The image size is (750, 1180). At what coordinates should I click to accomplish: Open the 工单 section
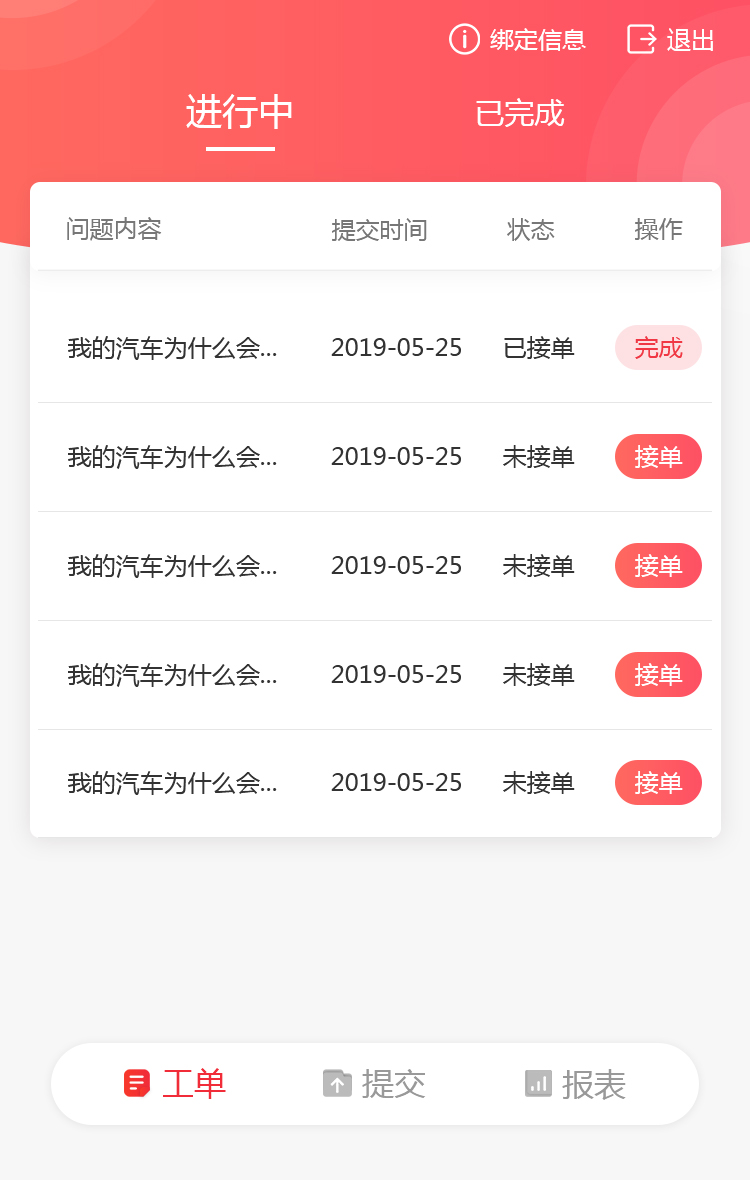tap(176, 1084)
